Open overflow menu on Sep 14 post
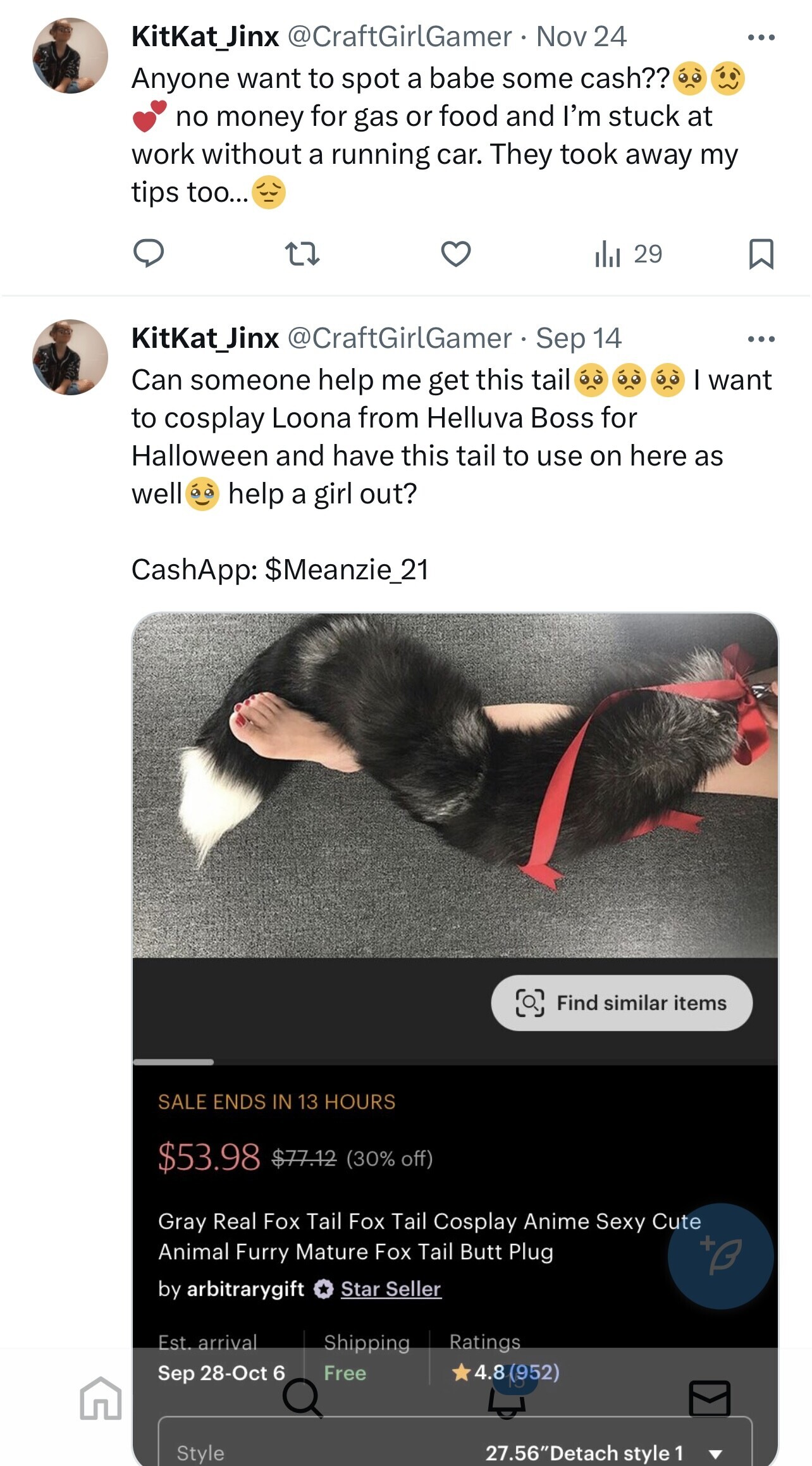Screen dimensions: 812x1466 (x=761, y=339)
